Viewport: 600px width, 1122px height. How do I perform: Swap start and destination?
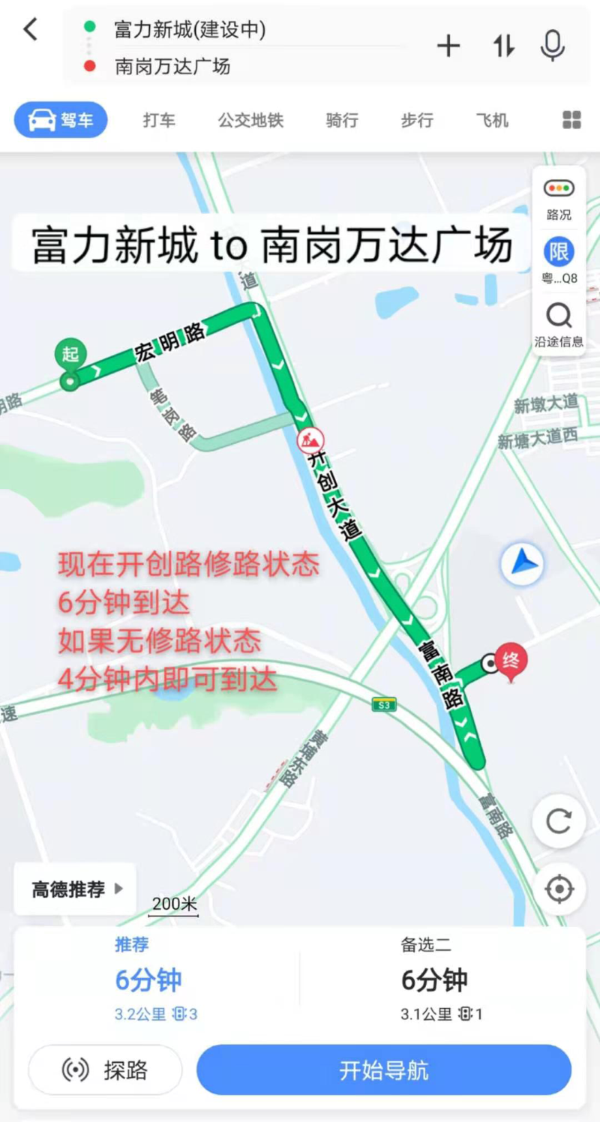pos(503,46)
